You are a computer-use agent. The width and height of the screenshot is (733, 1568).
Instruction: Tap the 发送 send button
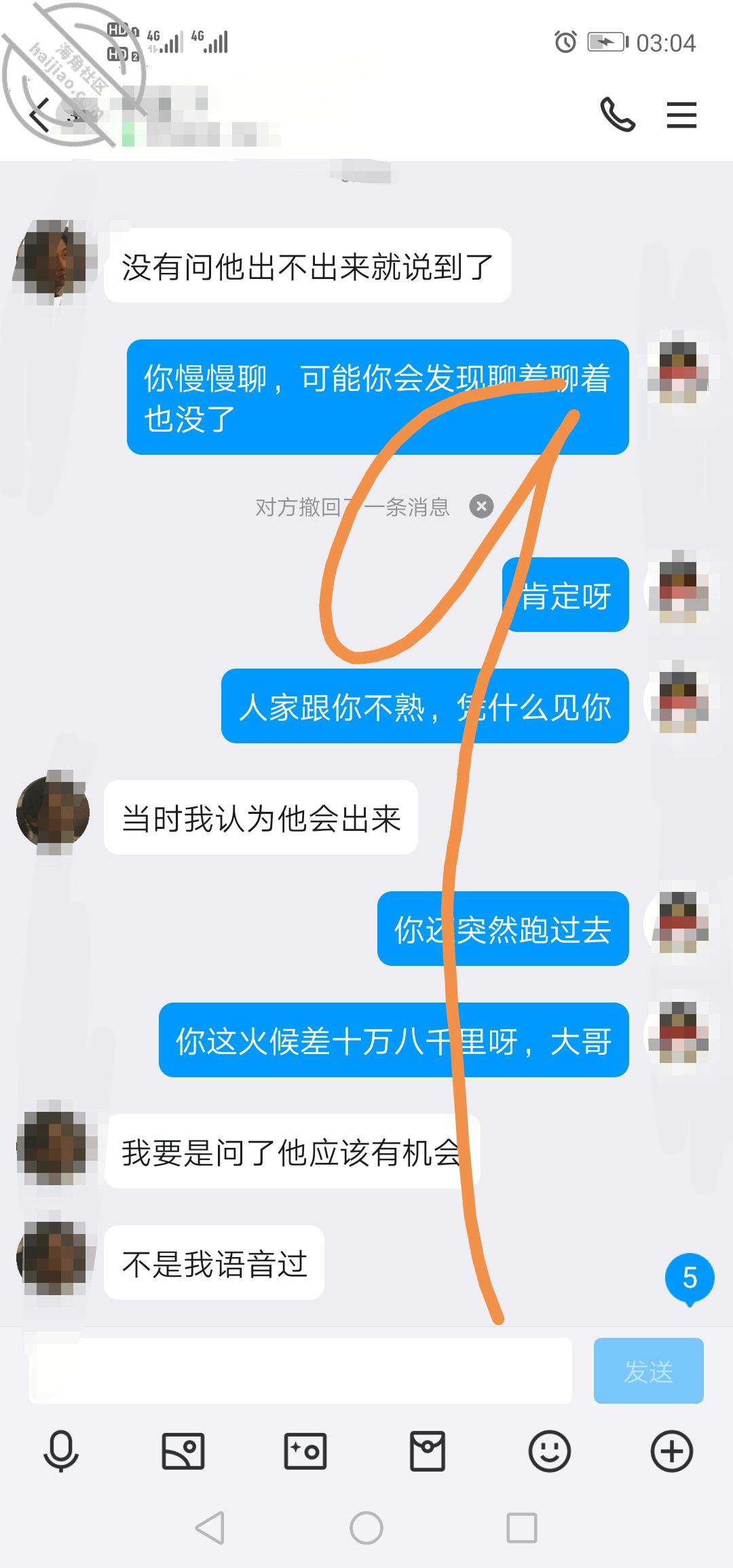[x=648, y=1370]
